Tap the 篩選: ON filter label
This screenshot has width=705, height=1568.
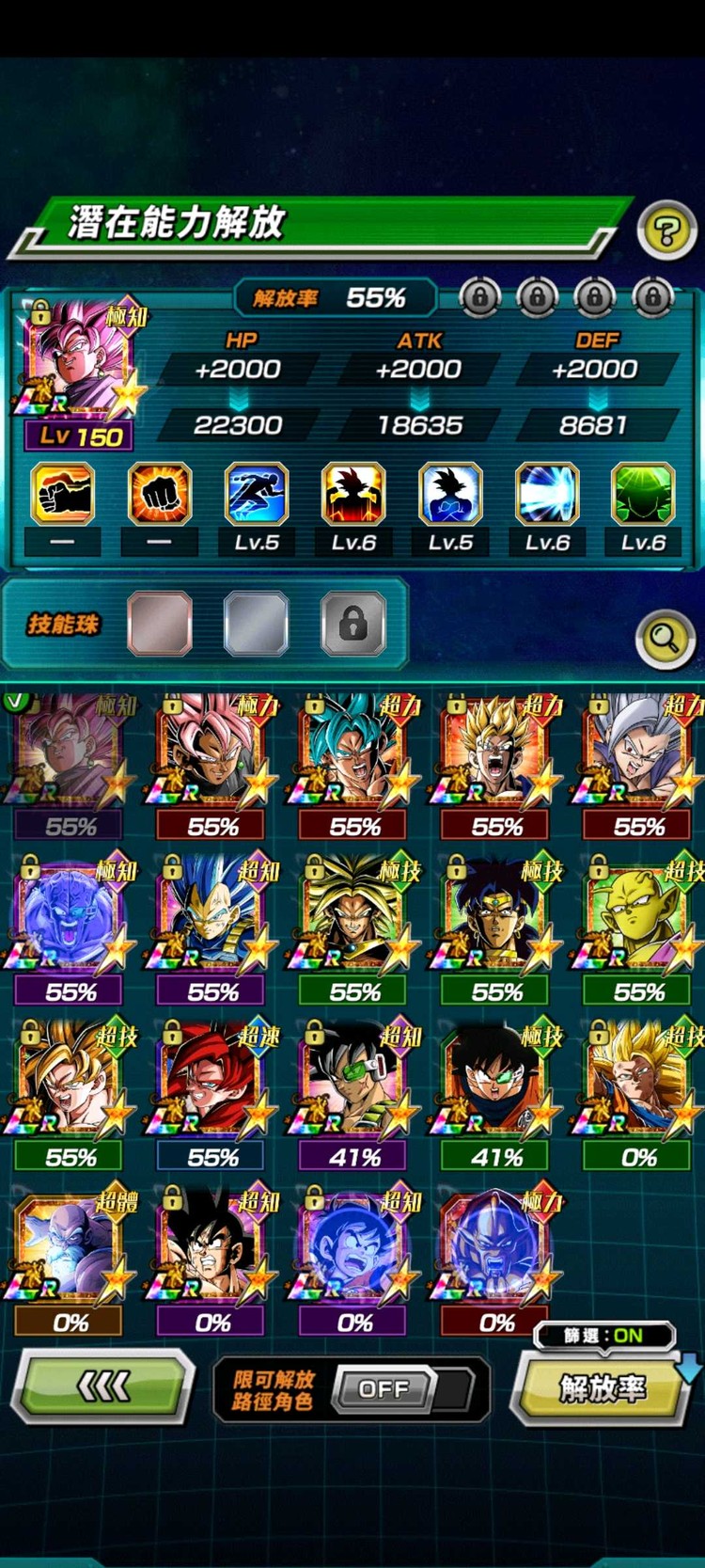(x=604, y=1336)
